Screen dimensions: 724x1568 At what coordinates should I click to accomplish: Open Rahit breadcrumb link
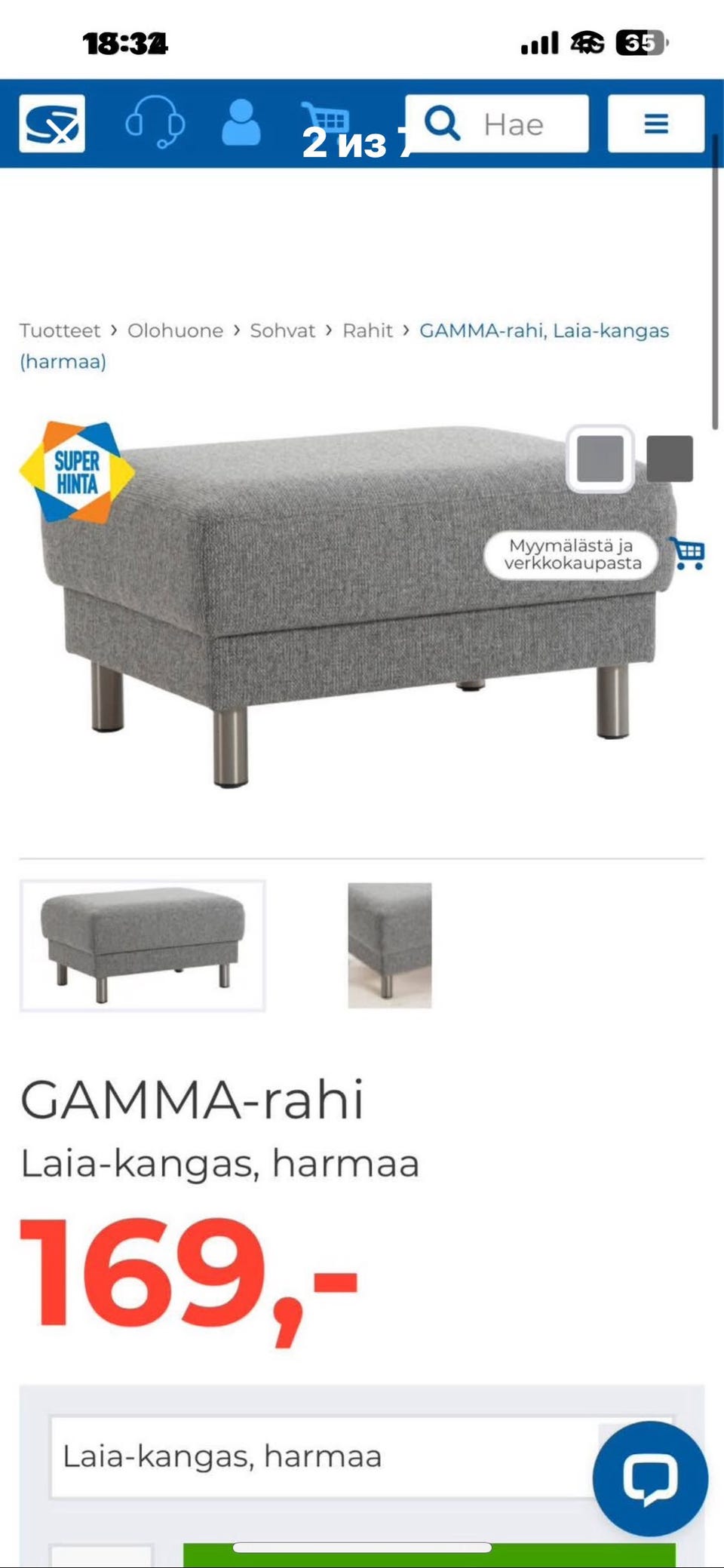(x=367, y=330)
